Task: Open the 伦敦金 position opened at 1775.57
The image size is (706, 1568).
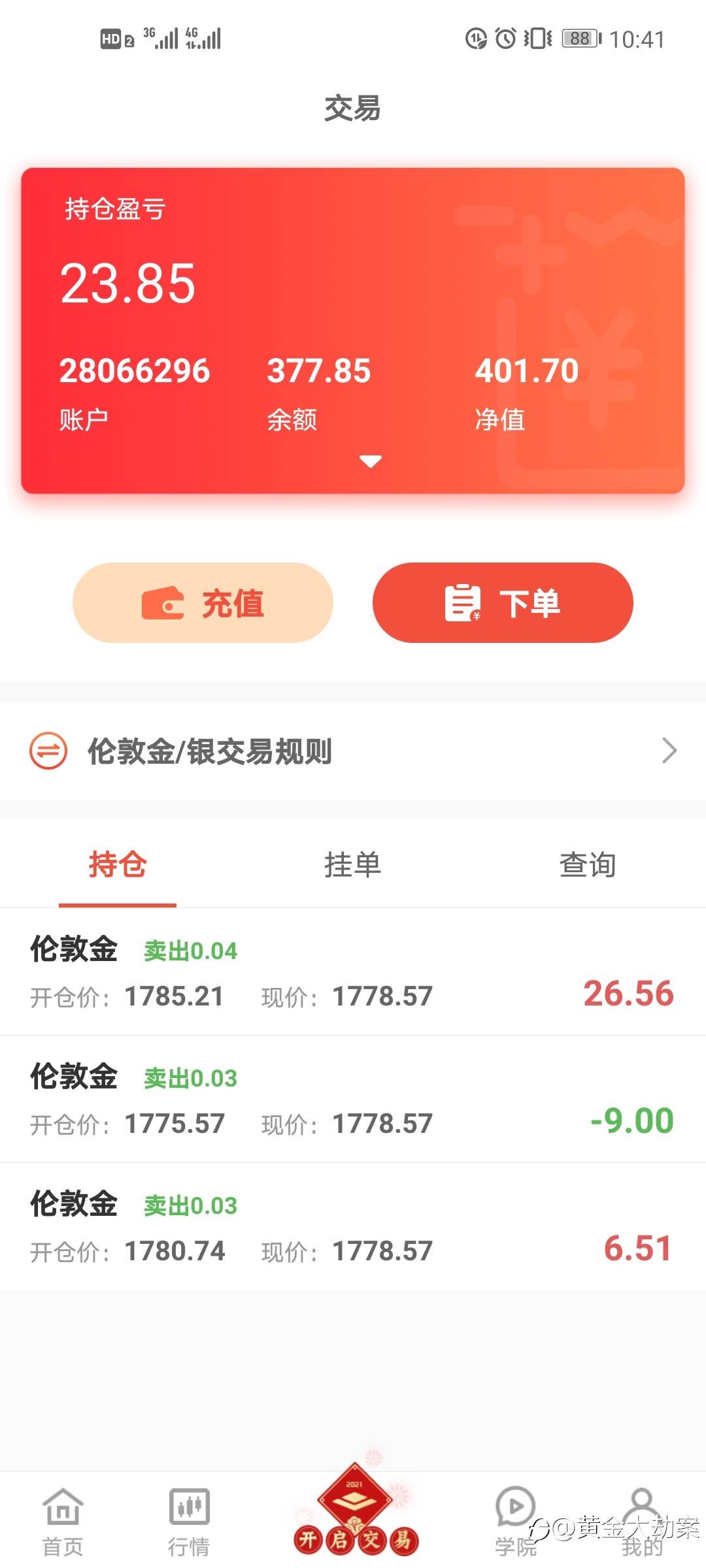Action: (353, 1099)
